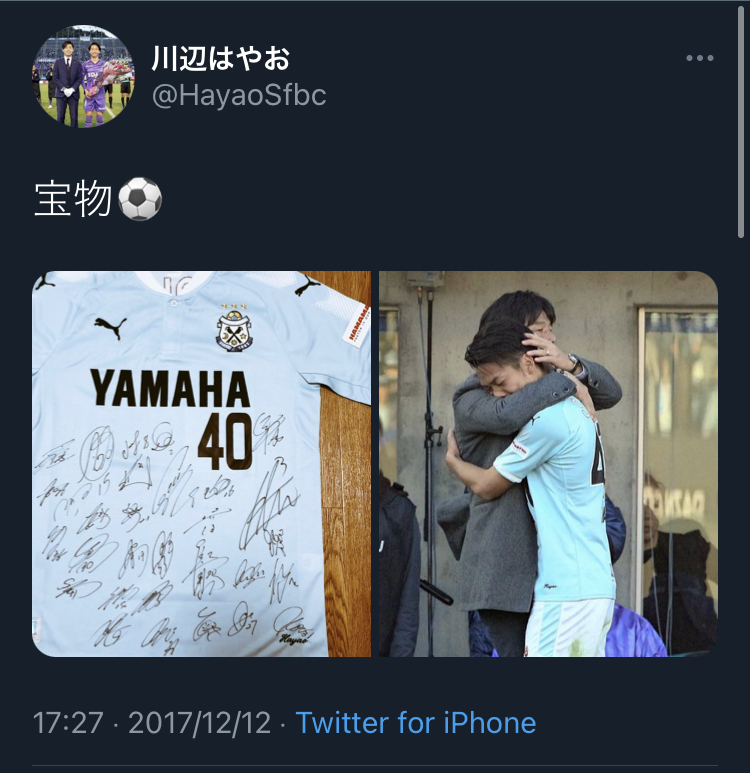Open the photo of two people hugging
The image size is (750, 773).
click(548, 464)
